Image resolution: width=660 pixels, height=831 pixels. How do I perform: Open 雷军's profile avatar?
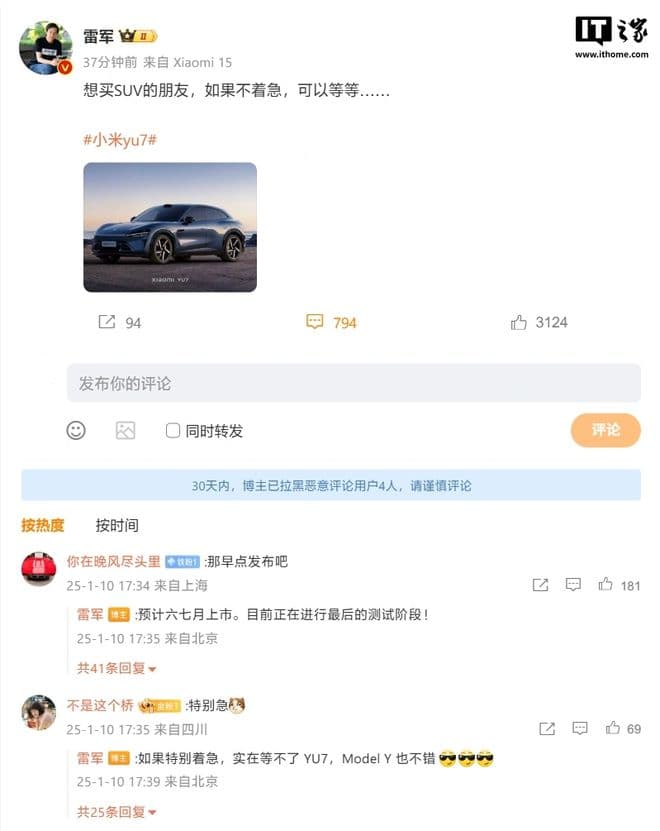[x=45, y=47]
